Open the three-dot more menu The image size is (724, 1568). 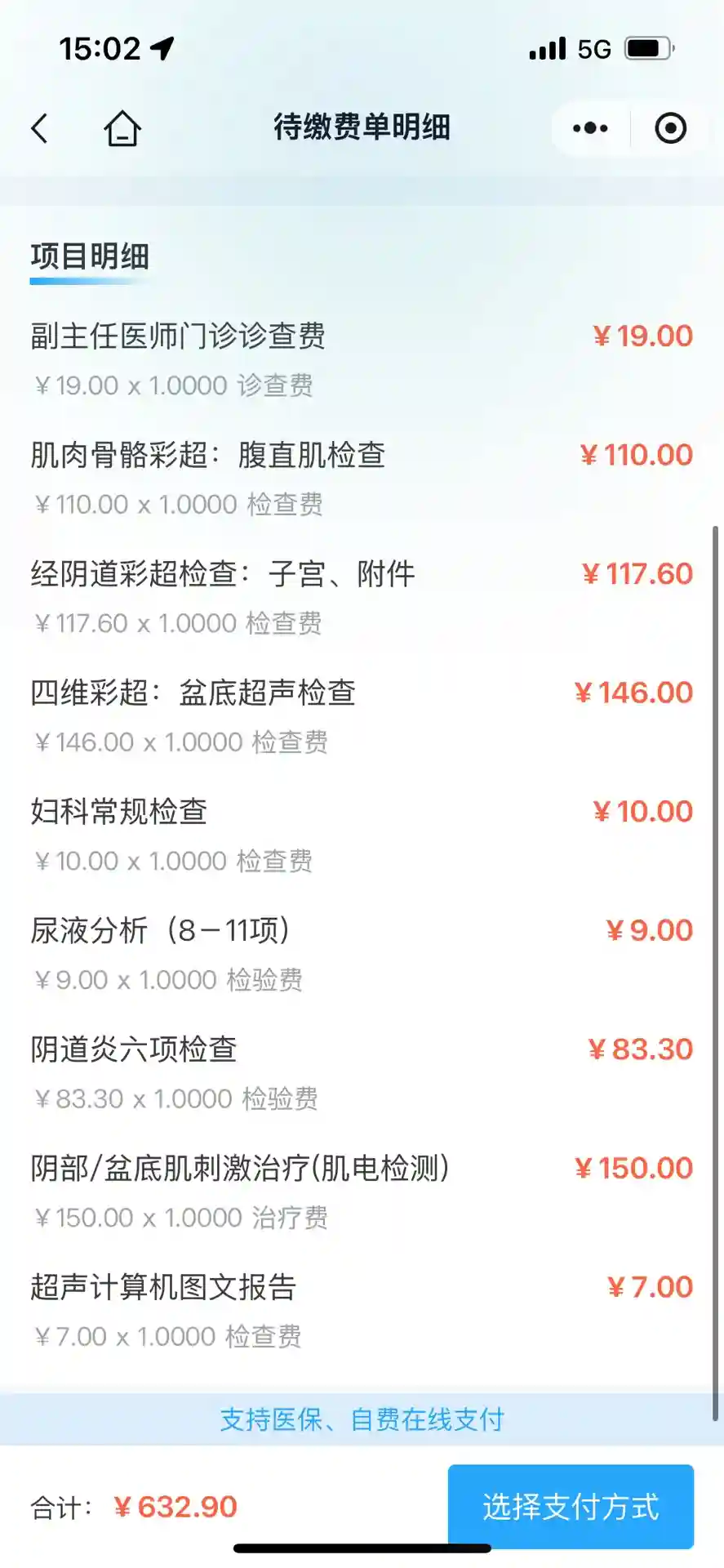click(590, 128)
